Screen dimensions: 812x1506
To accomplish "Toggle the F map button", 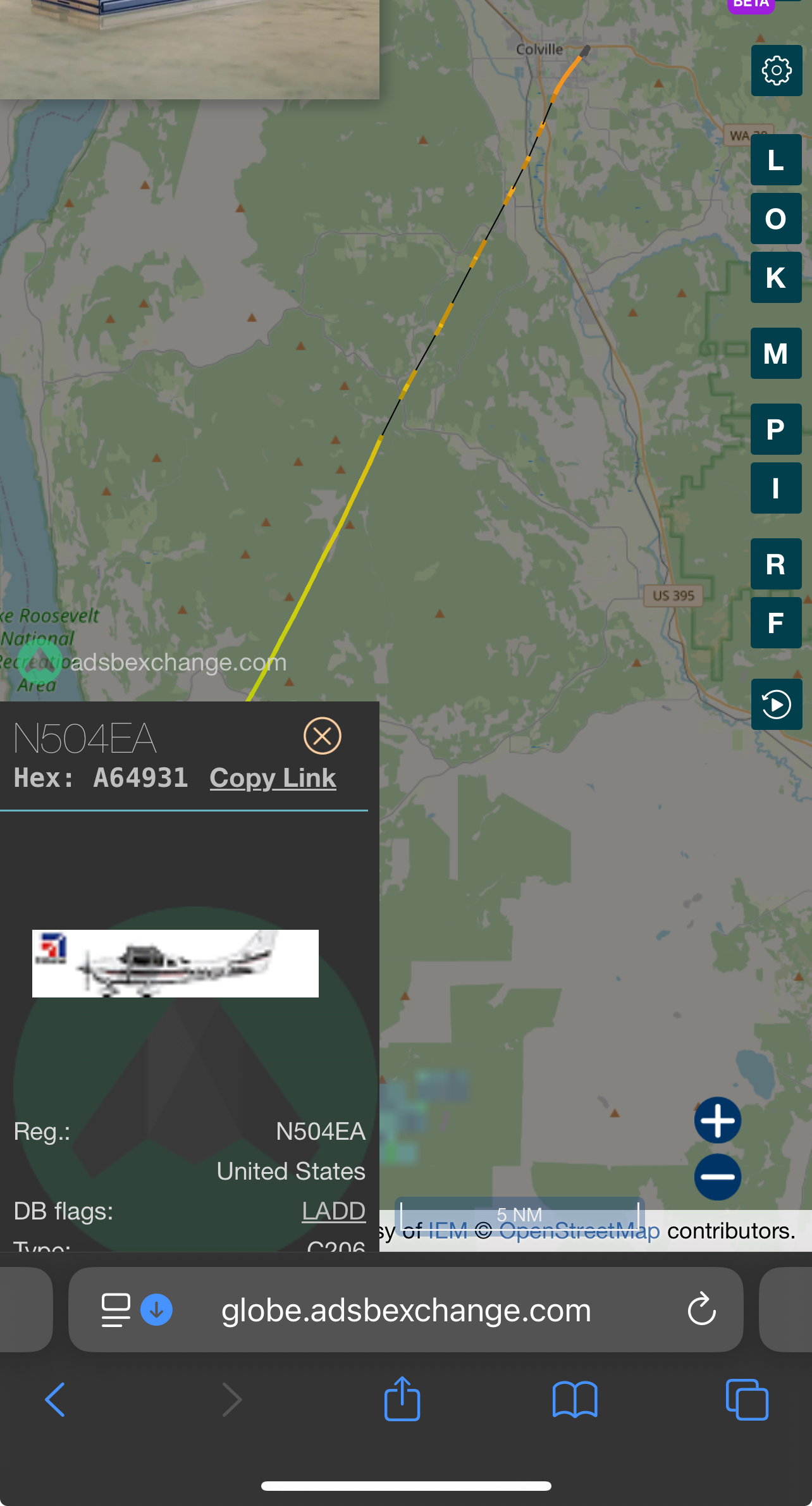I will pyautogui.click(x=775, y=623).
